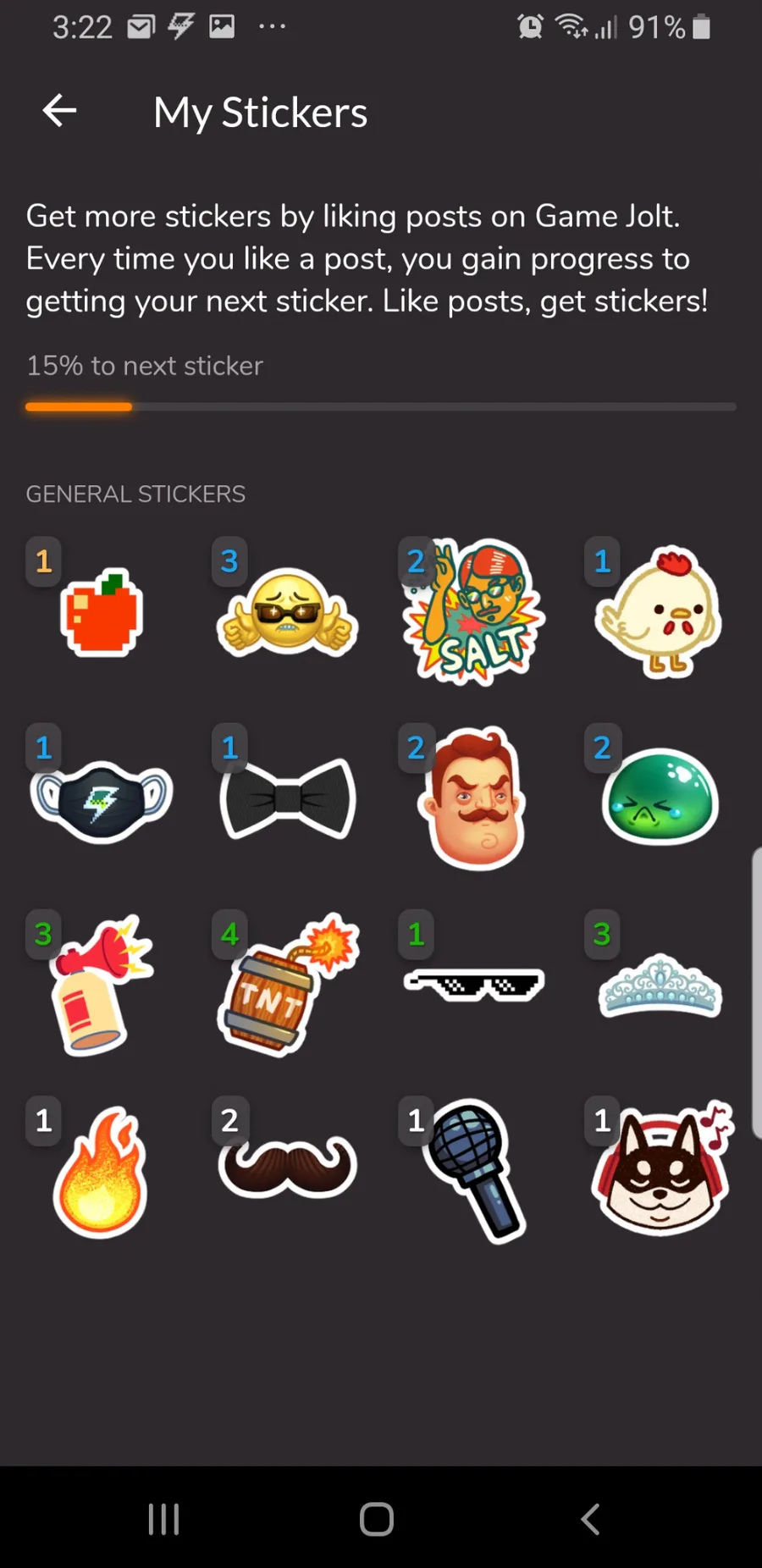Tap the microphone sticker
The width and height of the screenshot is (762, 1568).
476,1172
